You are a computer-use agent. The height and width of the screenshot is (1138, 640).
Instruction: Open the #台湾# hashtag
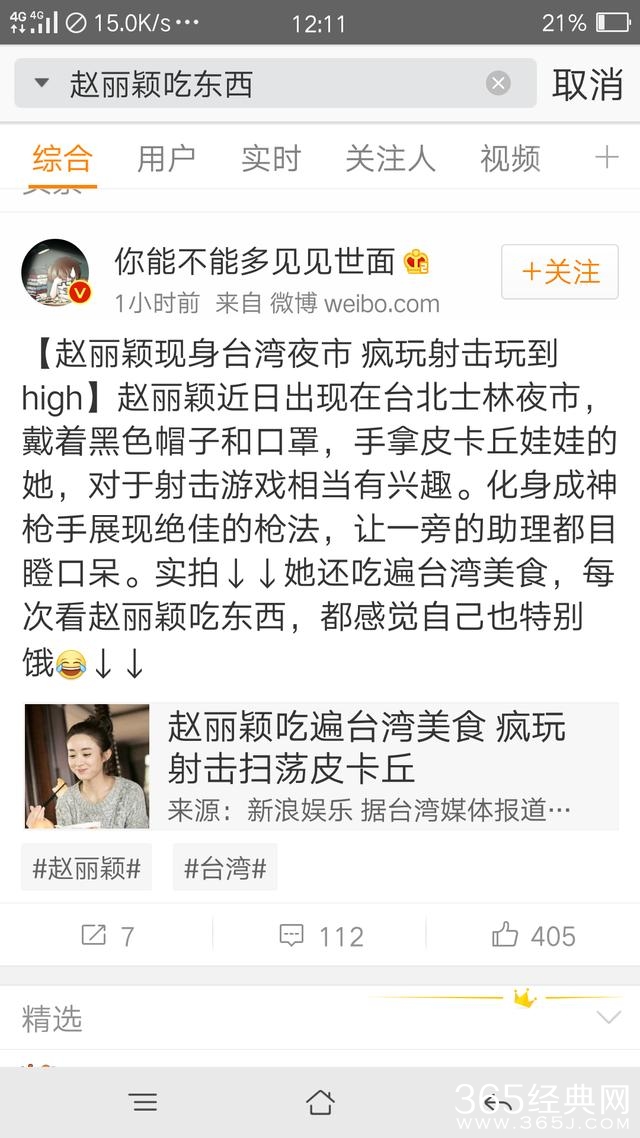225,867
